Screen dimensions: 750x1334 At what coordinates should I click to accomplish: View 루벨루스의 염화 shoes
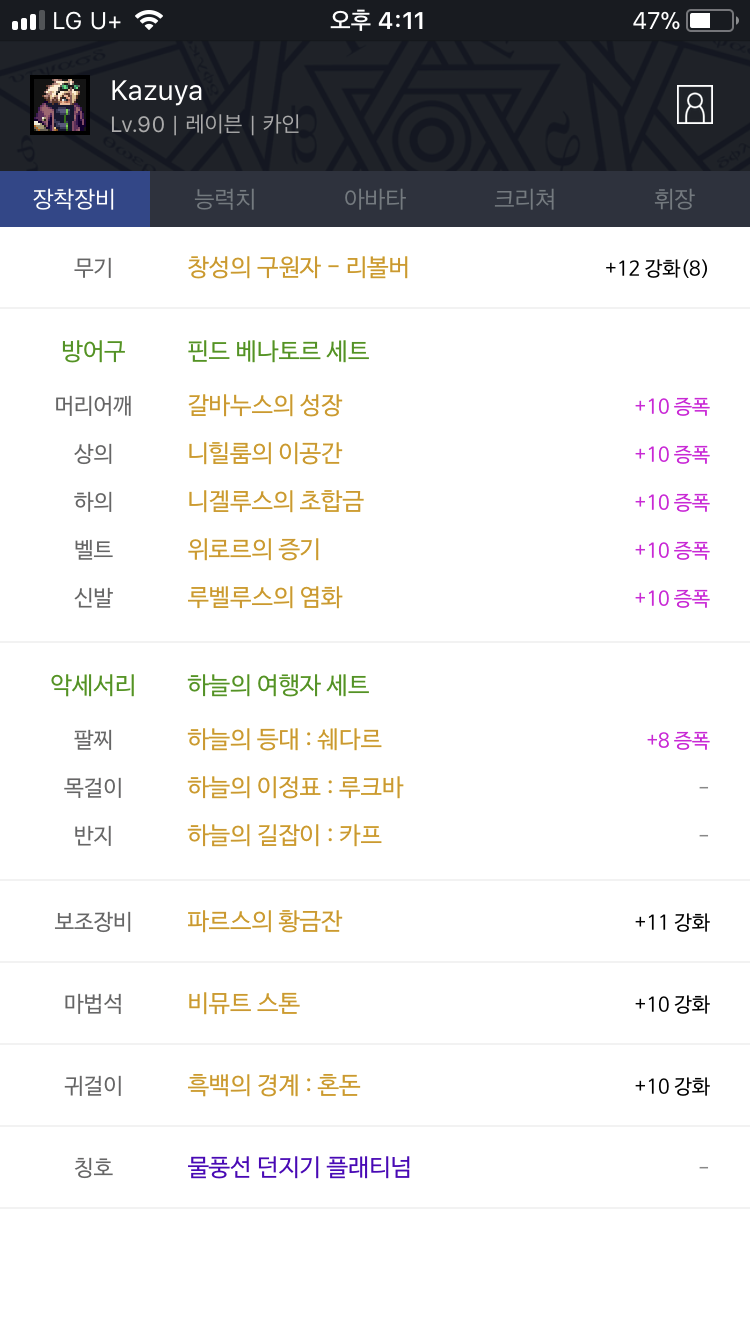265,597
